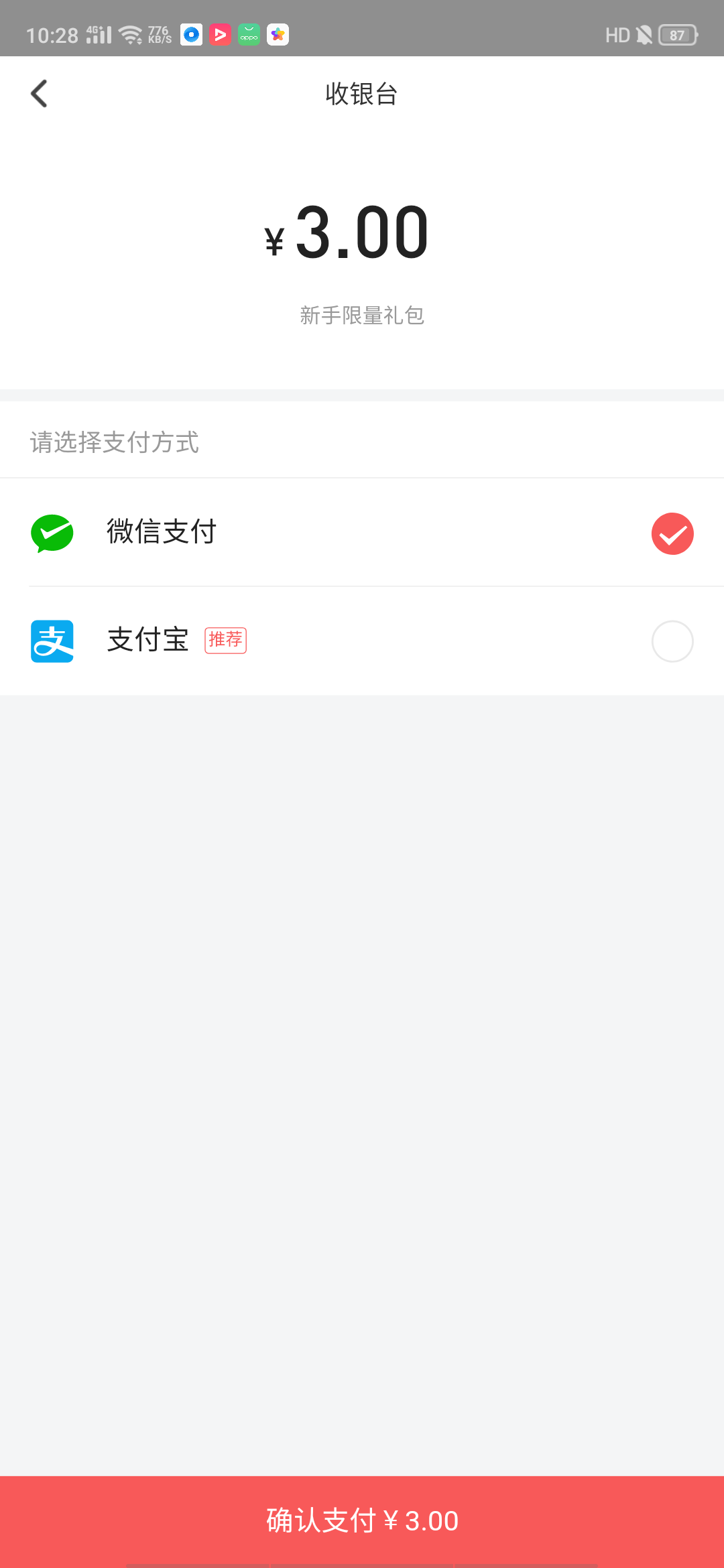Tap the blue circle notification icon
The image size is (724, 1568).
(191, 35)
